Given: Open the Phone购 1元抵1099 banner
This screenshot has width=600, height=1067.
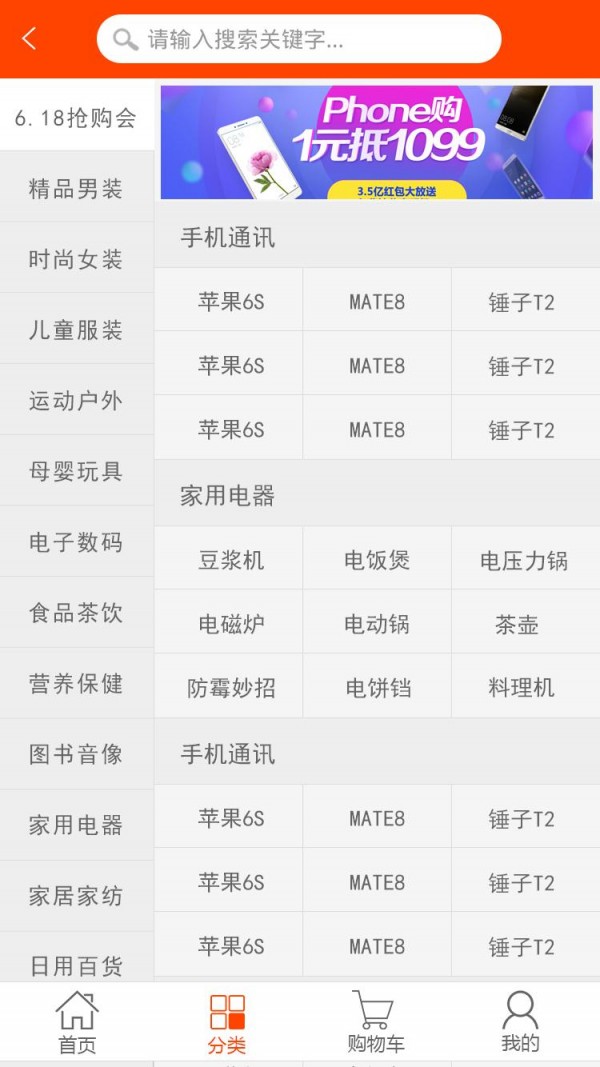Looking at the screenshot, I should [x=376, y=142].
